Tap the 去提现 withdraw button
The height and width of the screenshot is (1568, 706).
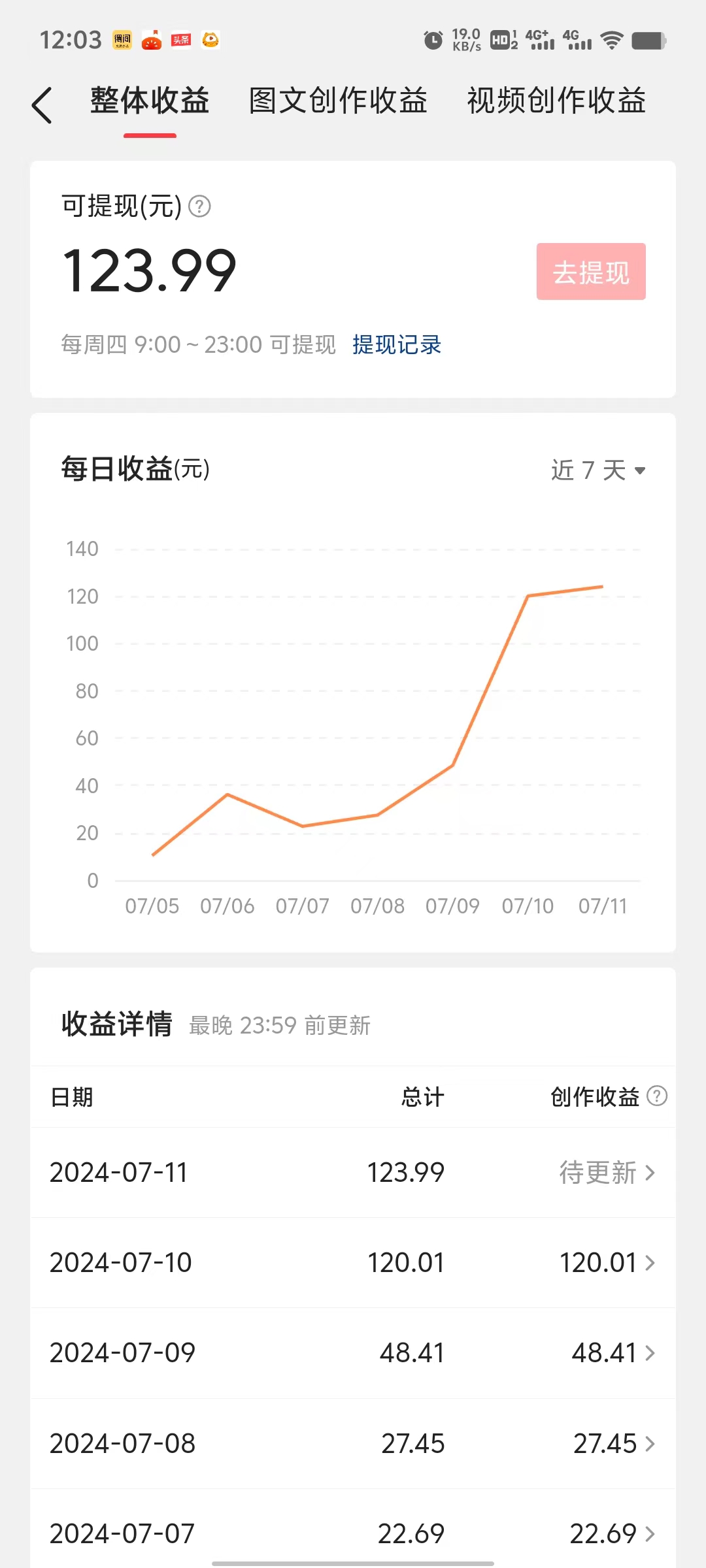point(591,272)
